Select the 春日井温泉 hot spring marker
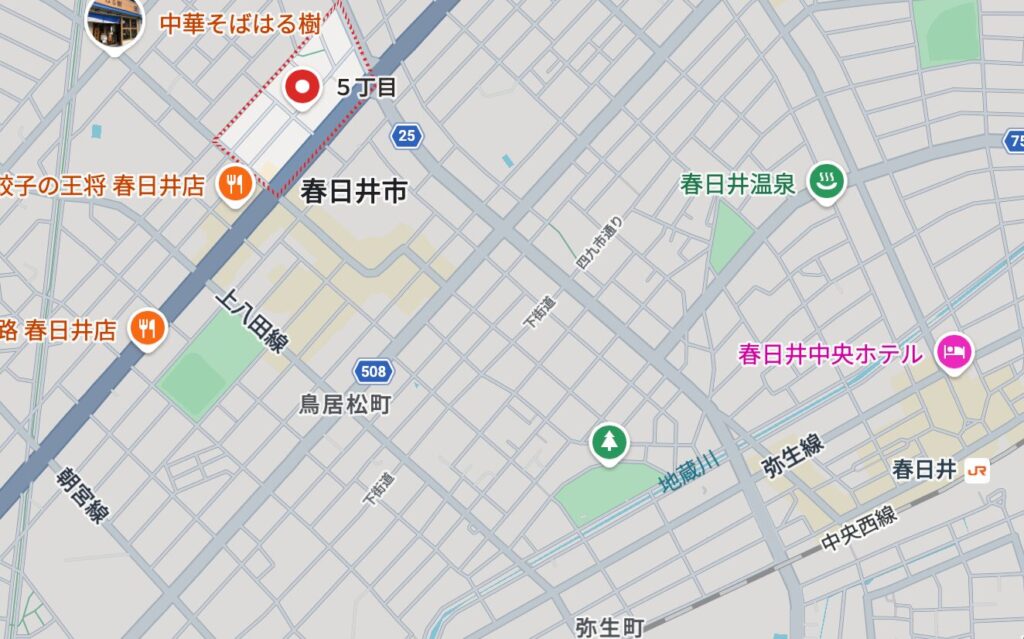This screenshot has height=639, width=1024. (827, 181)
